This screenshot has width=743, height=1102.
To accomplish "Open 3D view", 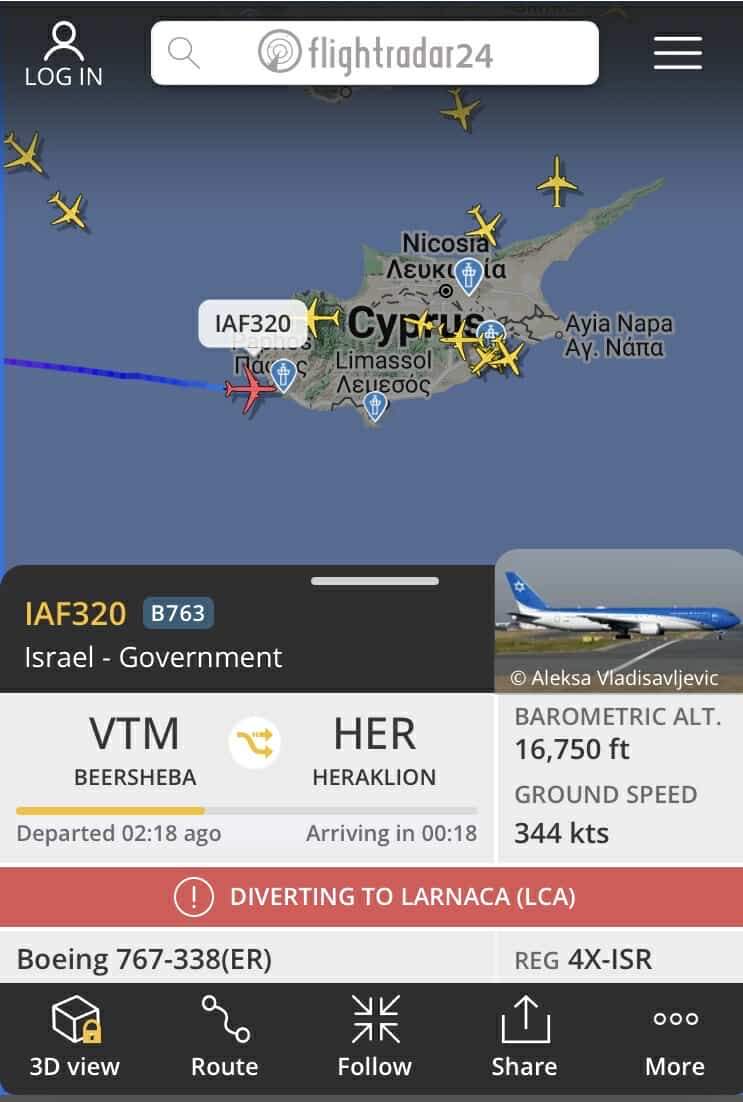I will (75, 1038).
